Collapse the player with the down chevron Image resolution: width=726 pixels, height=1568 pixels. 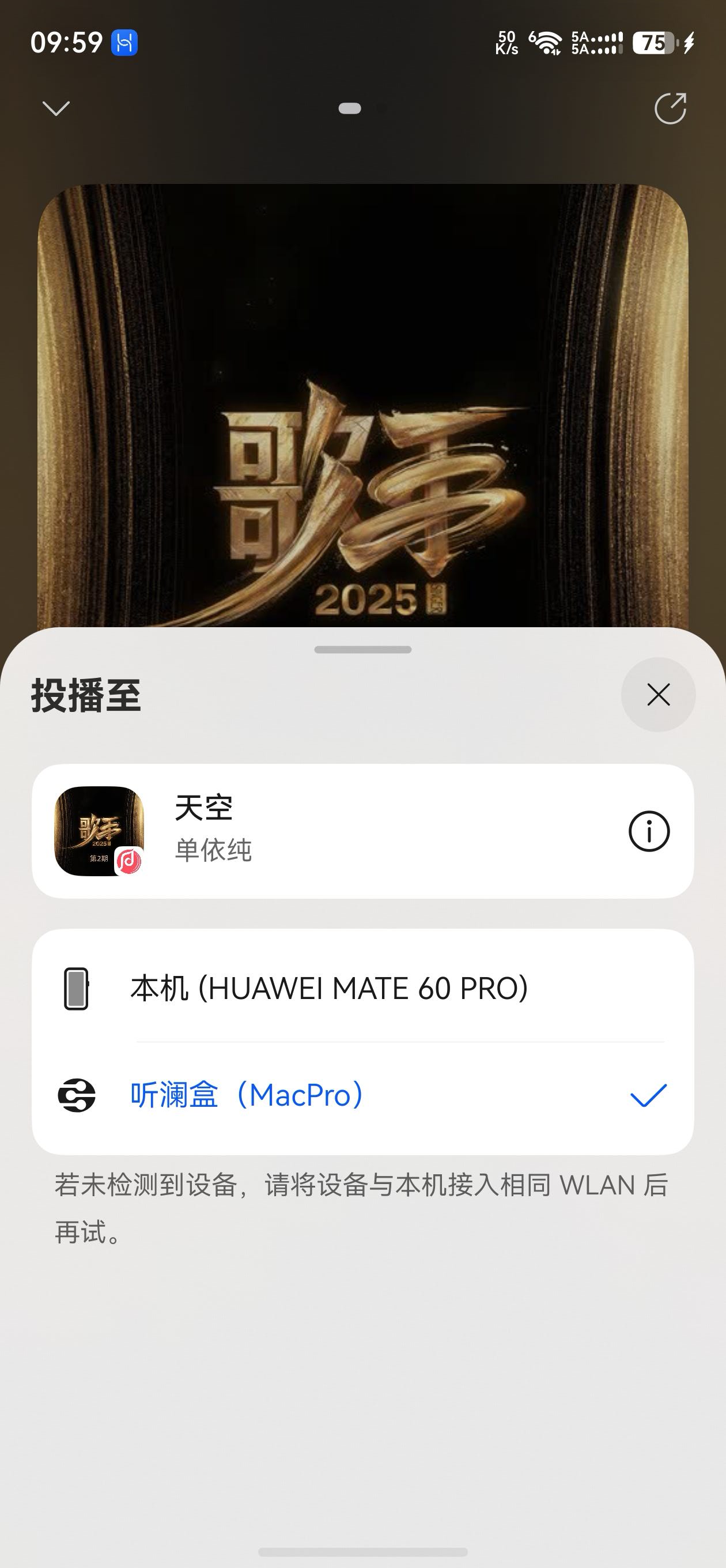[x=56, y=108]
